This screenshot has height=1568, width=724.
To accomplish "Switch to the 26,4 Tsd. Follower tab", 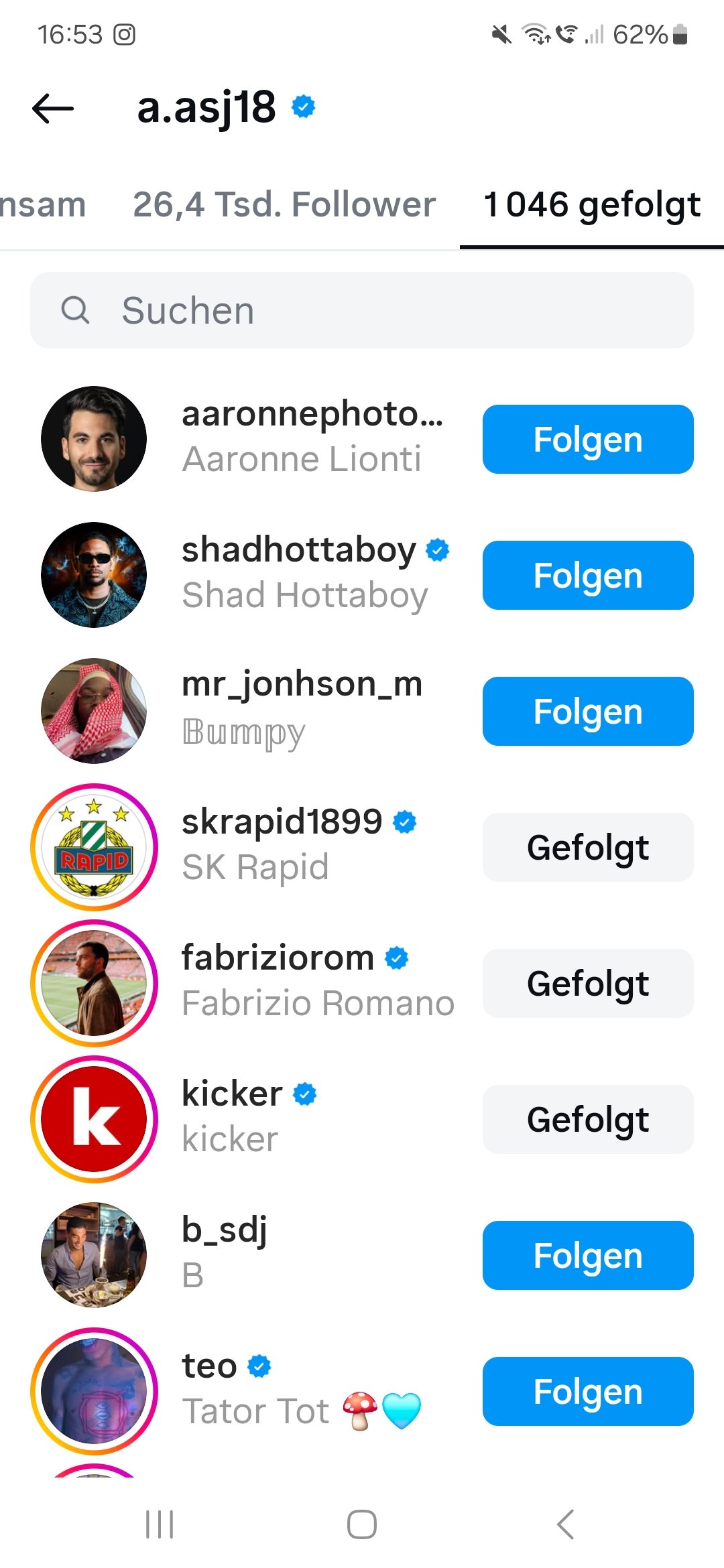I will tap(284, 204).
